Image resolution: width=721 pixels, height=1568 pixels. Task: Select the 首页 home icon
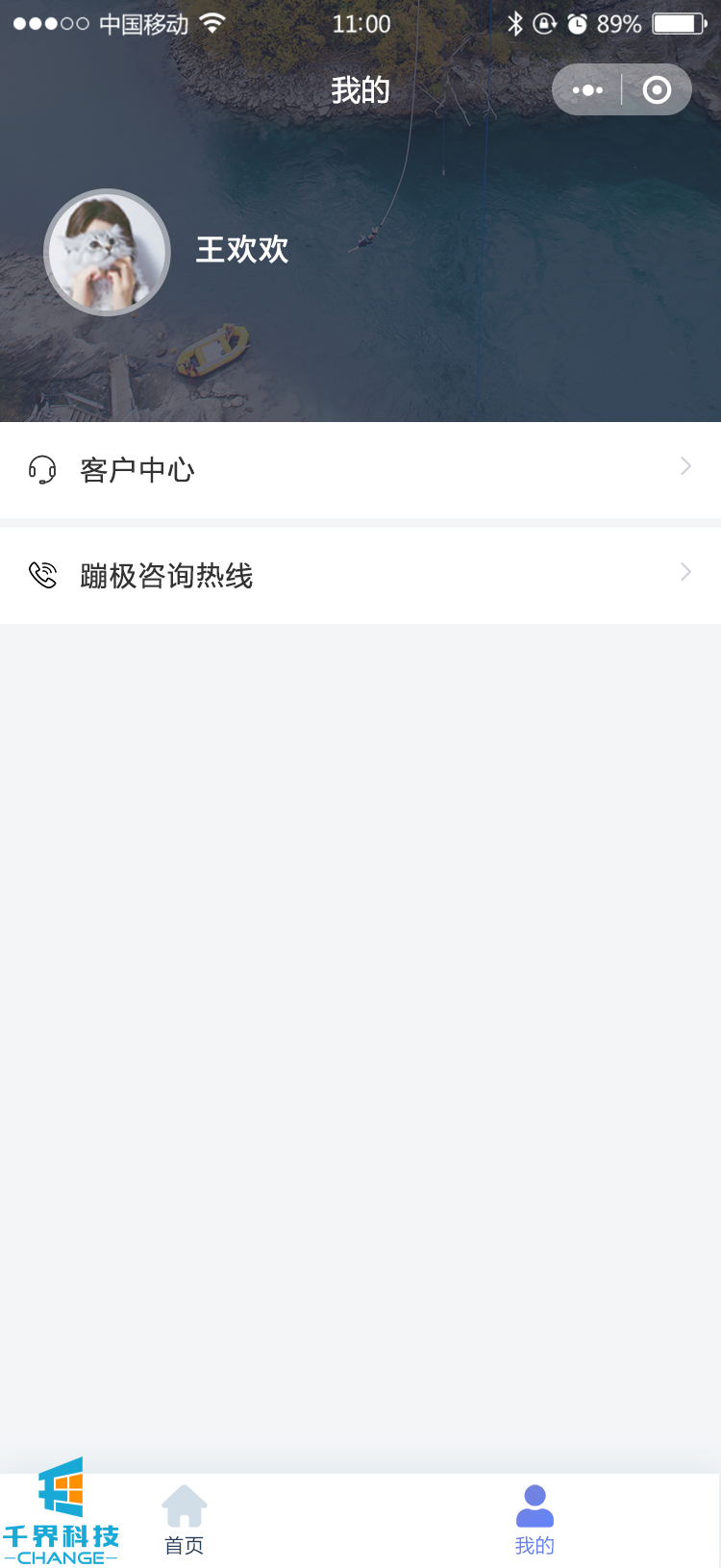[184, 1506]
